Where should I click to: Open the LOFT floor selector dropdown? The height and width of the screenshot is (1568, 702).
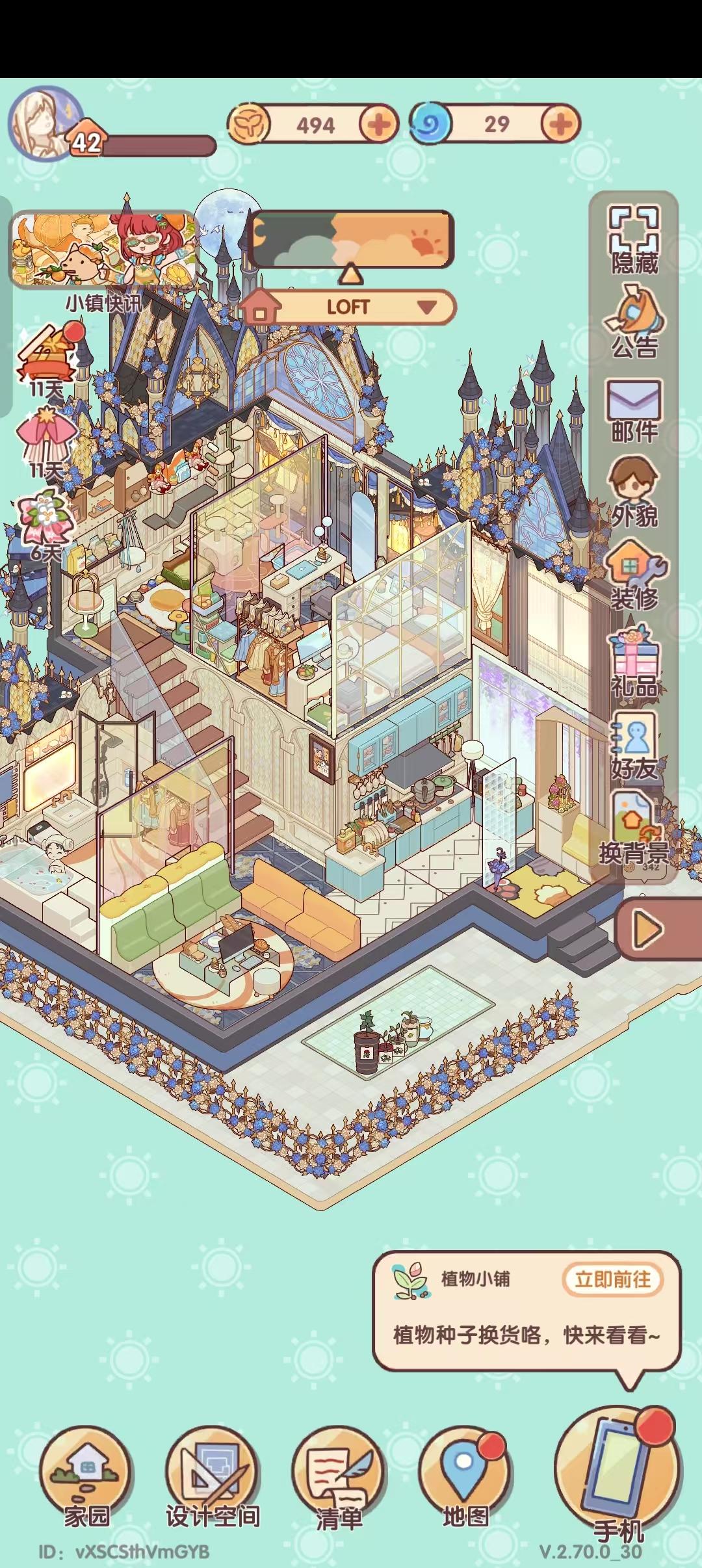click(x=351, y=307)
